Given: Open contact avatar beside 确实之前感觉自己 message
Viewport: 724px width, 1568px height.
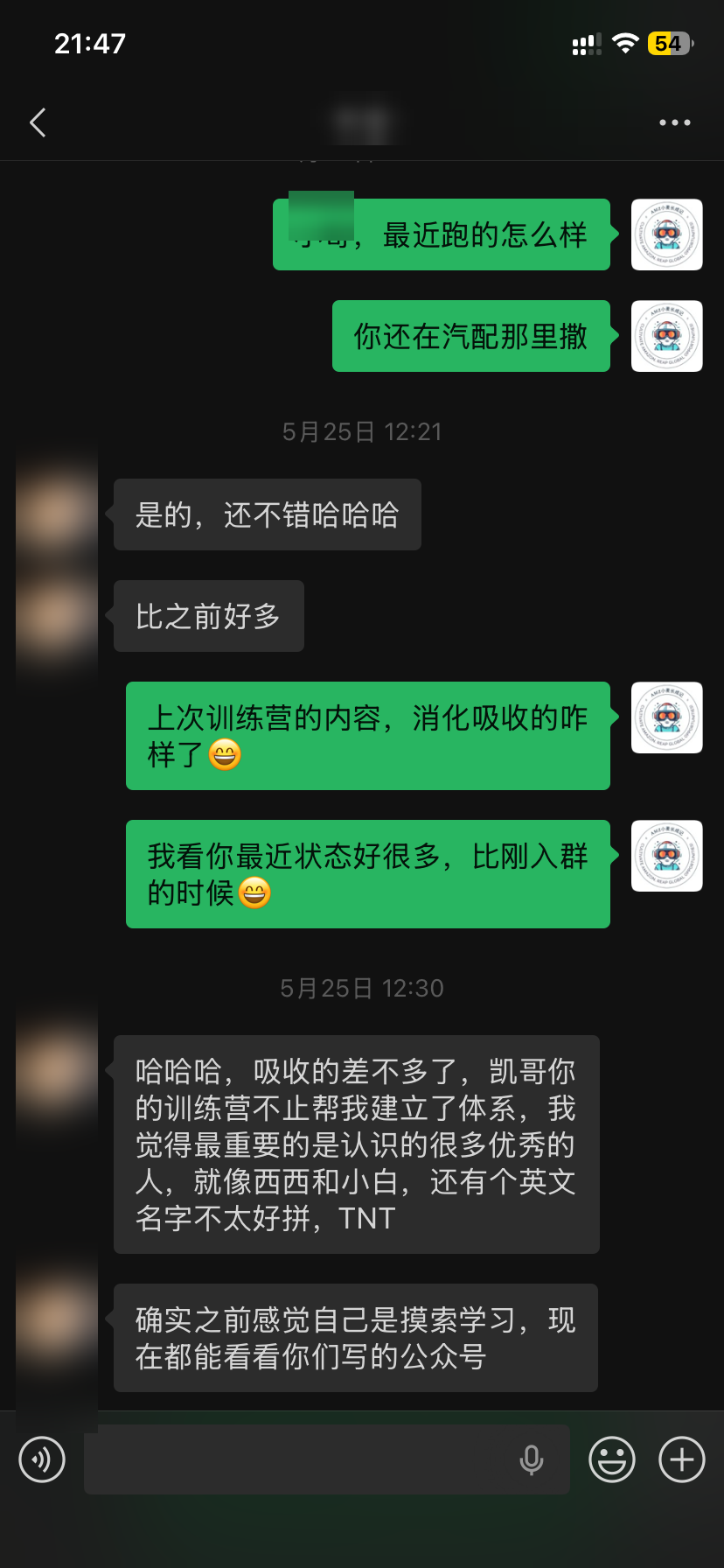Looking at the screenshot, I should (57, 1319).
